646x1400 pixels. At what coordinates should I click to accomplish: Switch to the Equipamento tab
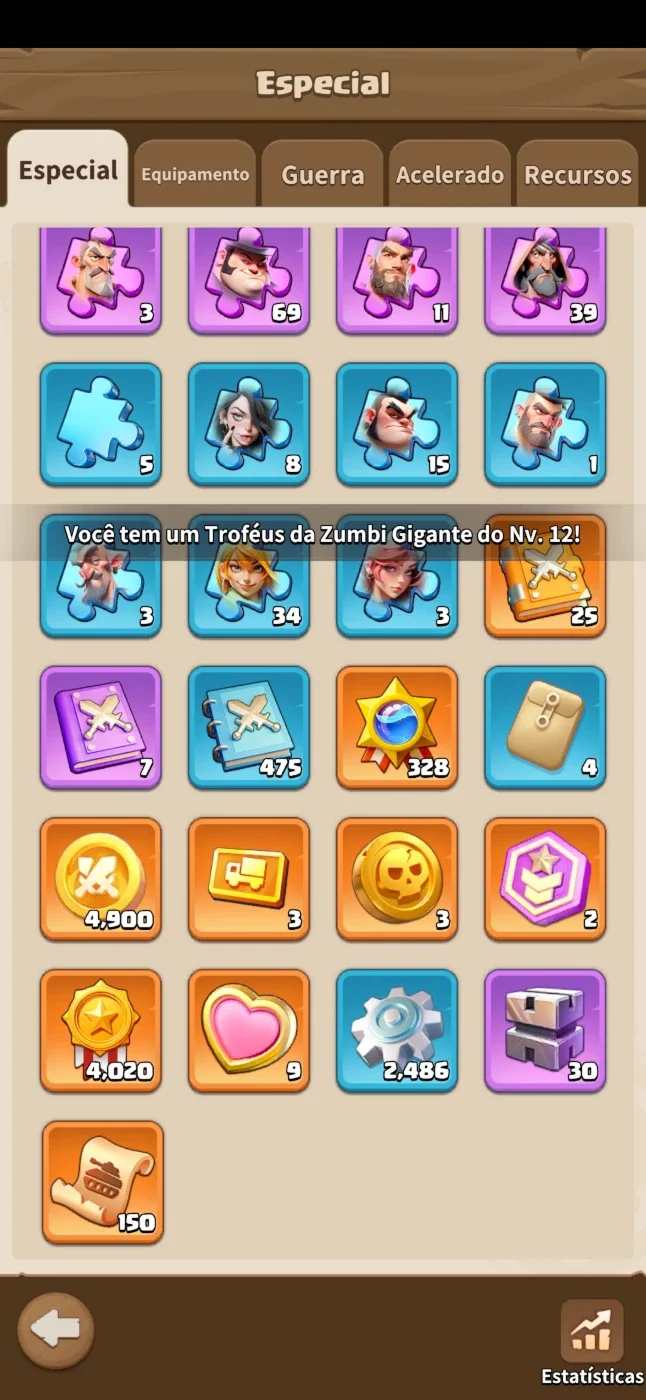pos(195,174)
